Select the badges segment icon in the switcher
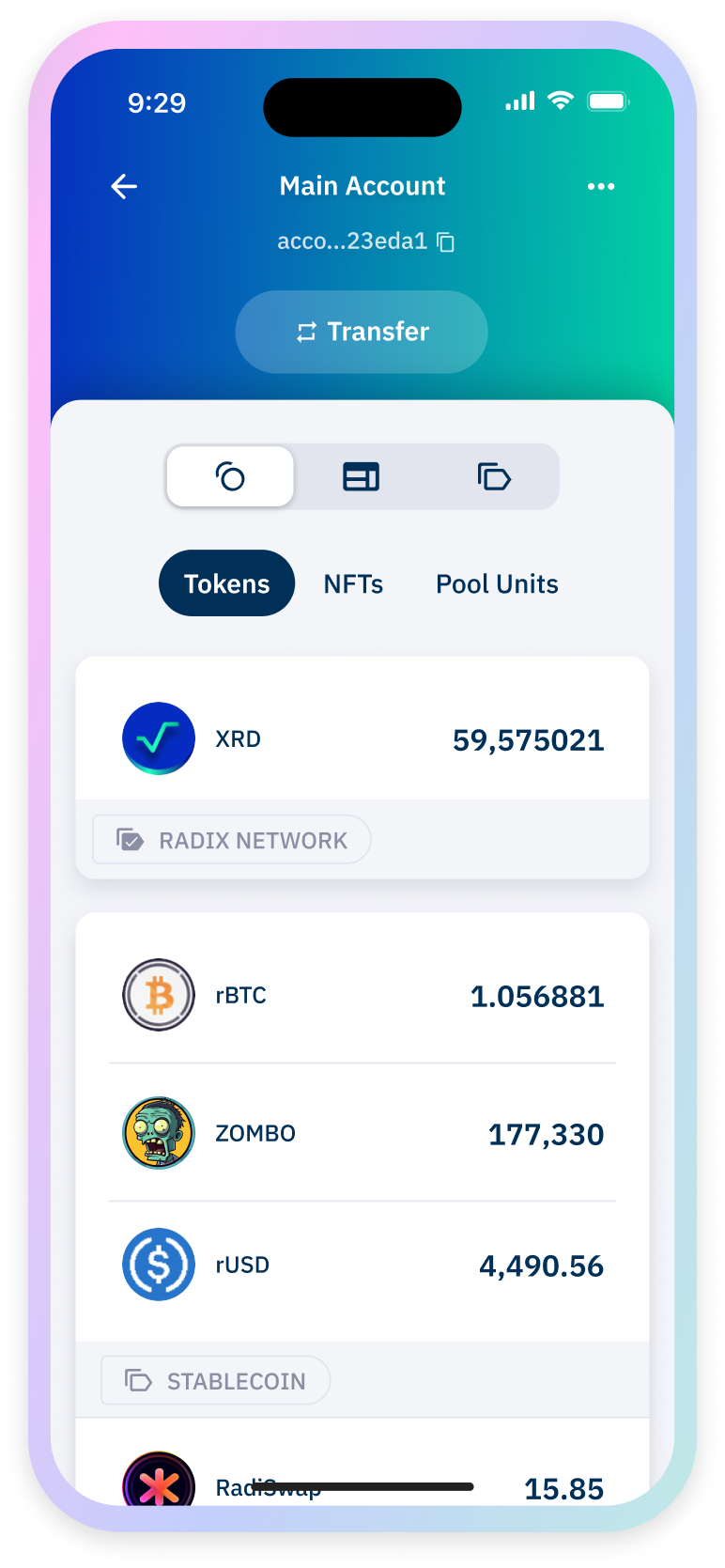This screenshot has width=725, height=1568. point(494,476)
